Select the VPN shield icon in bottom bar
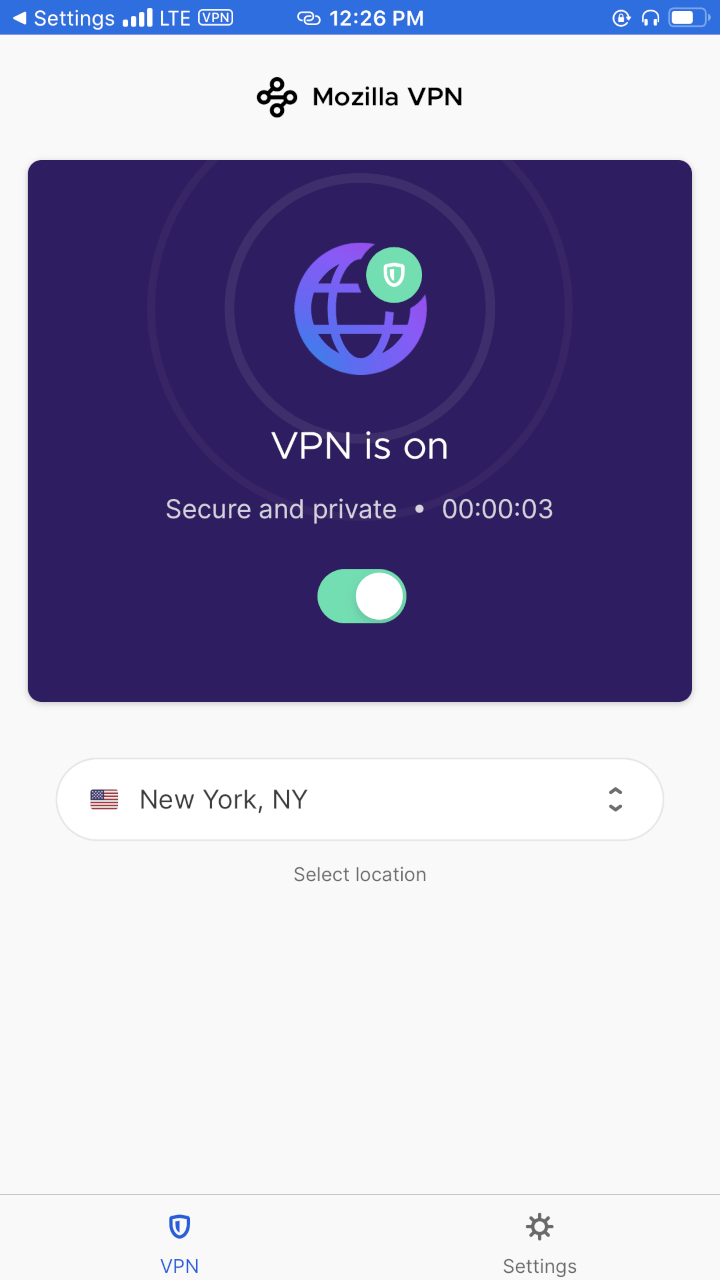This screenshot has height=1280, width=720. click(x=179, y=1227)
